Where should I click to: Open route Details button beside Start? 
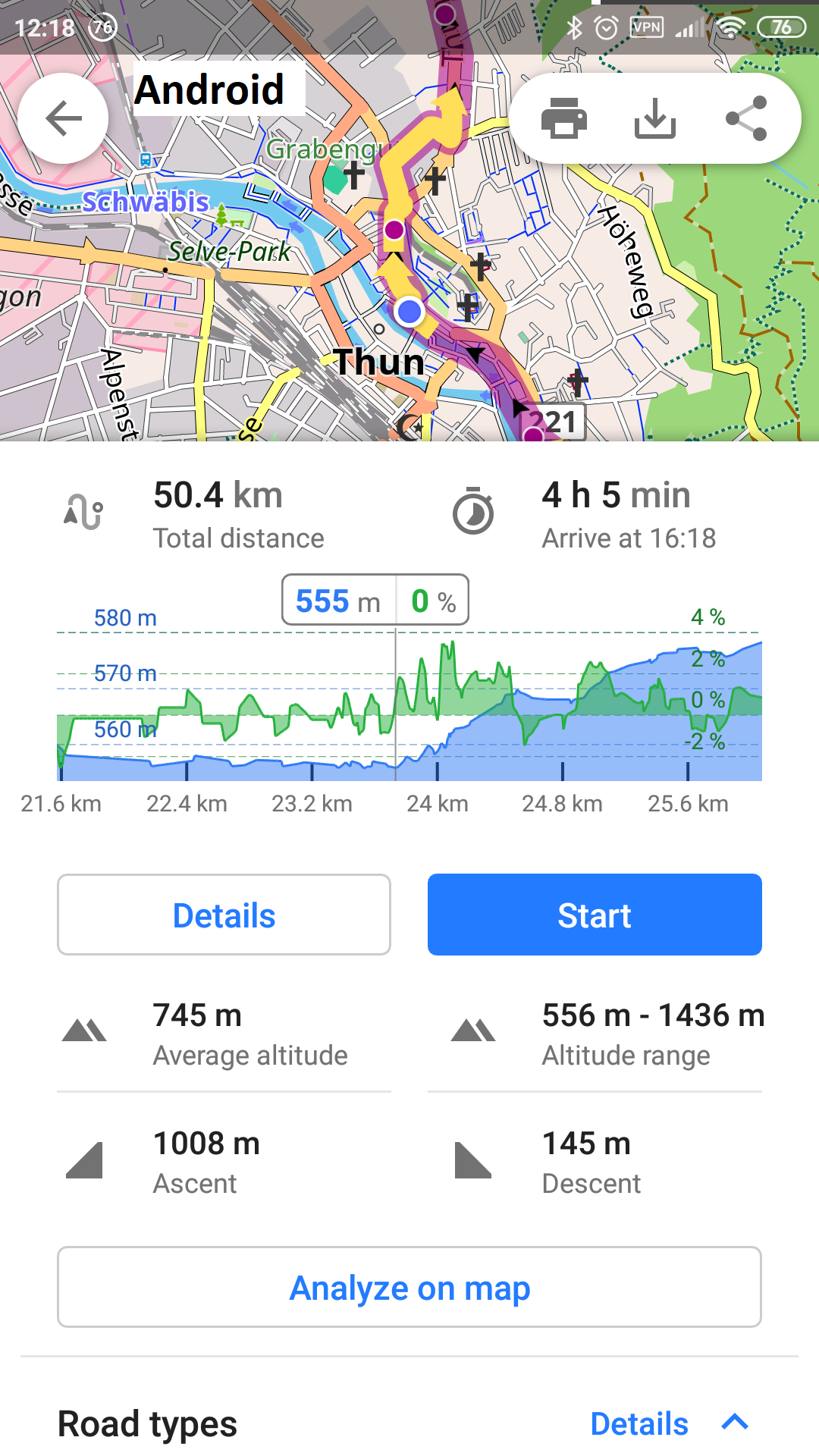click(224, 915)
